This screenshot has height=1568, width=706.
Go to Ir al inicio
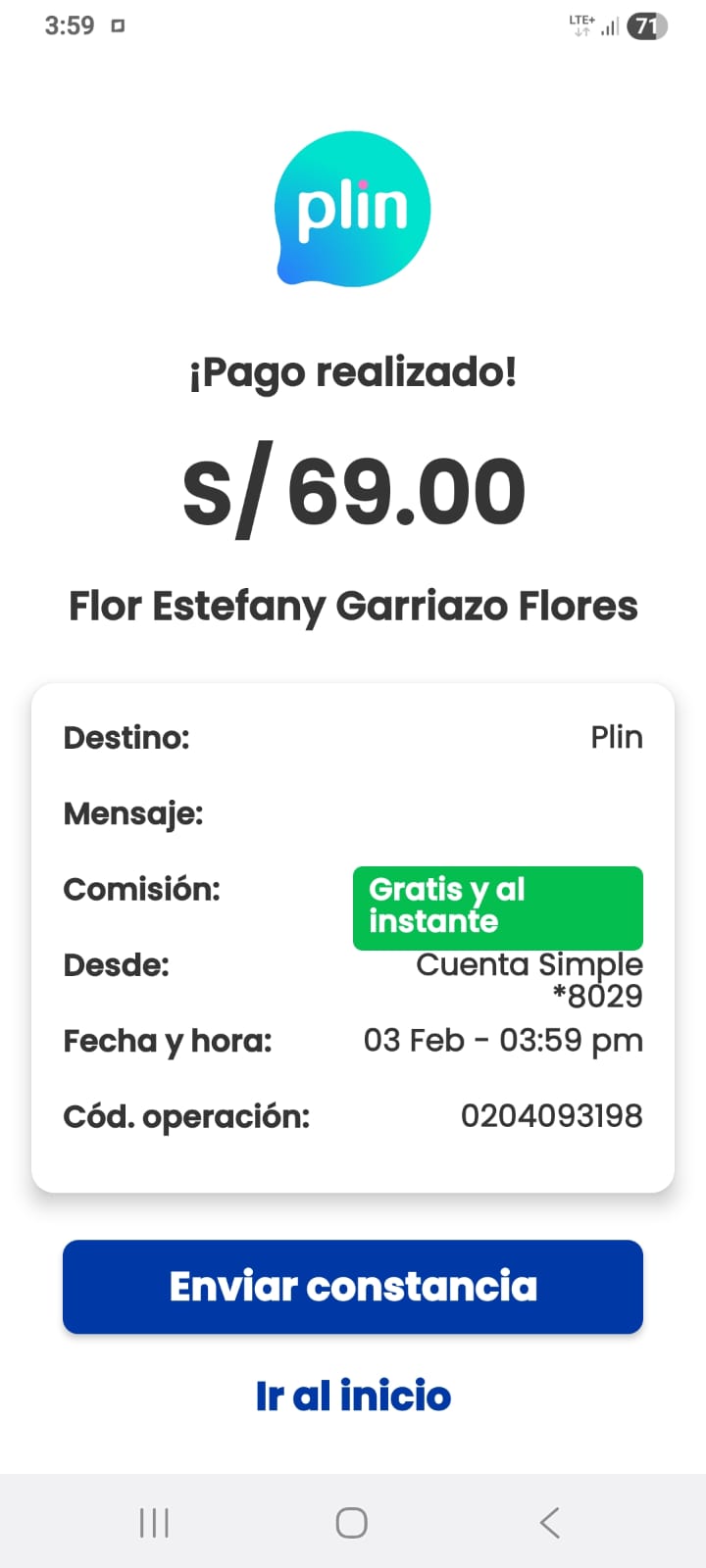click(353, 1396)
